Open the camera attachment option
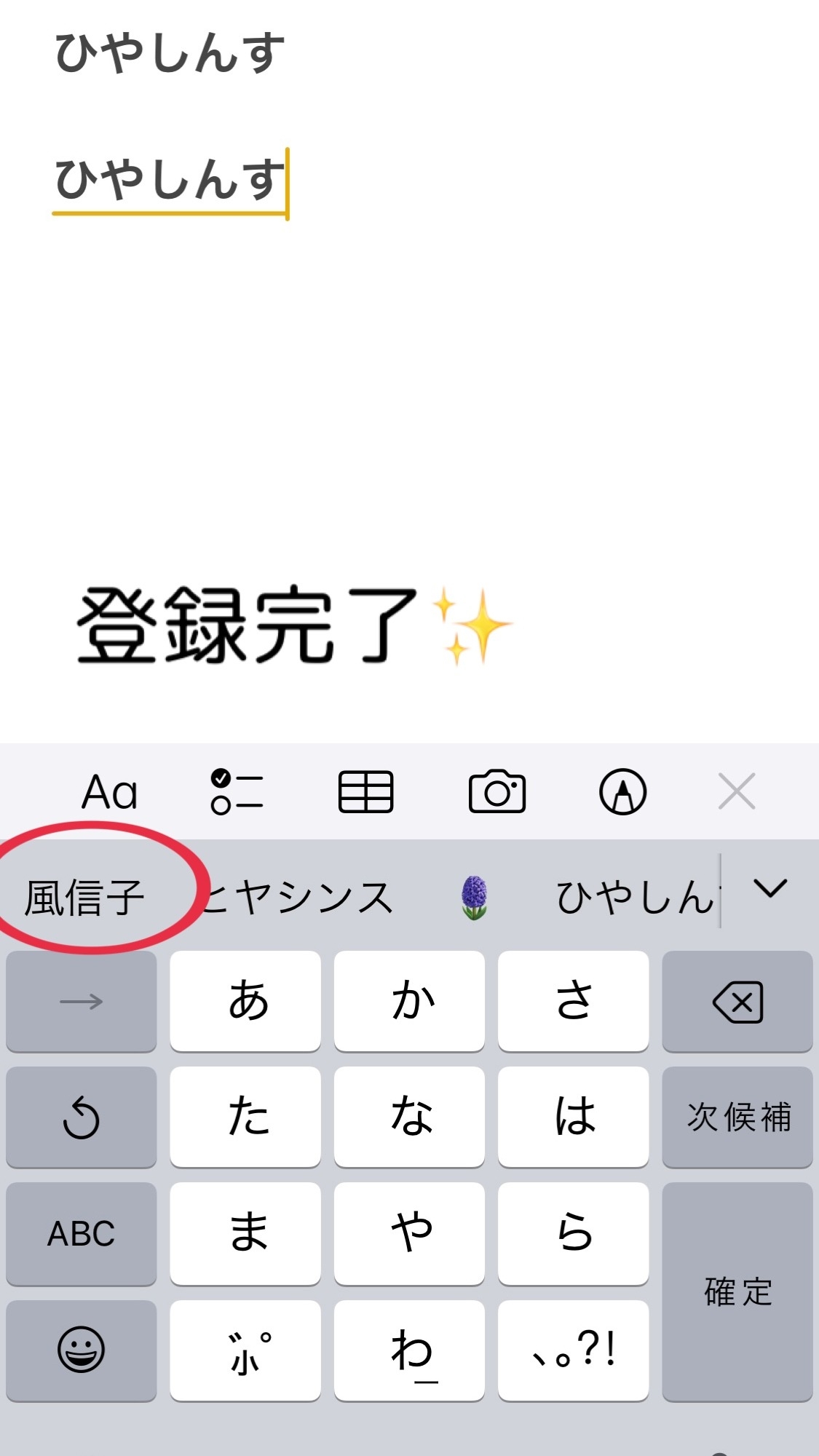 pyautogui.click(x=496, y=792)
